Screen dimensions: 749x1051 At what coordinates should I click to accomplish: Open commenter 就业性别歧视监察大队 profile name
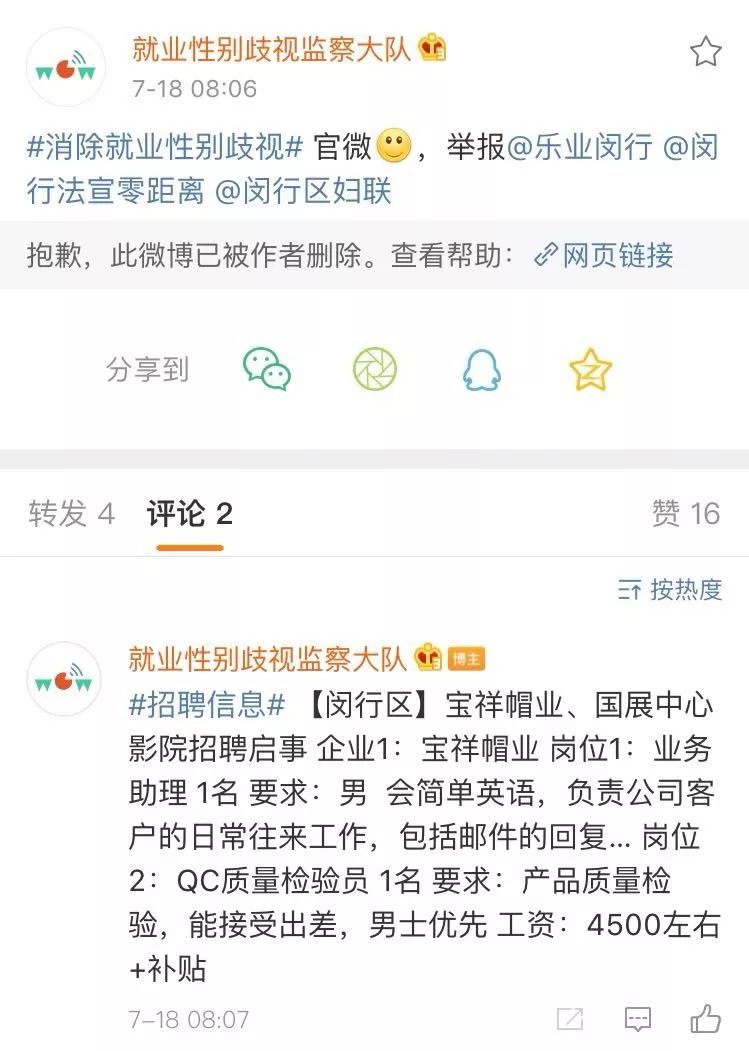tap(268, 658)
